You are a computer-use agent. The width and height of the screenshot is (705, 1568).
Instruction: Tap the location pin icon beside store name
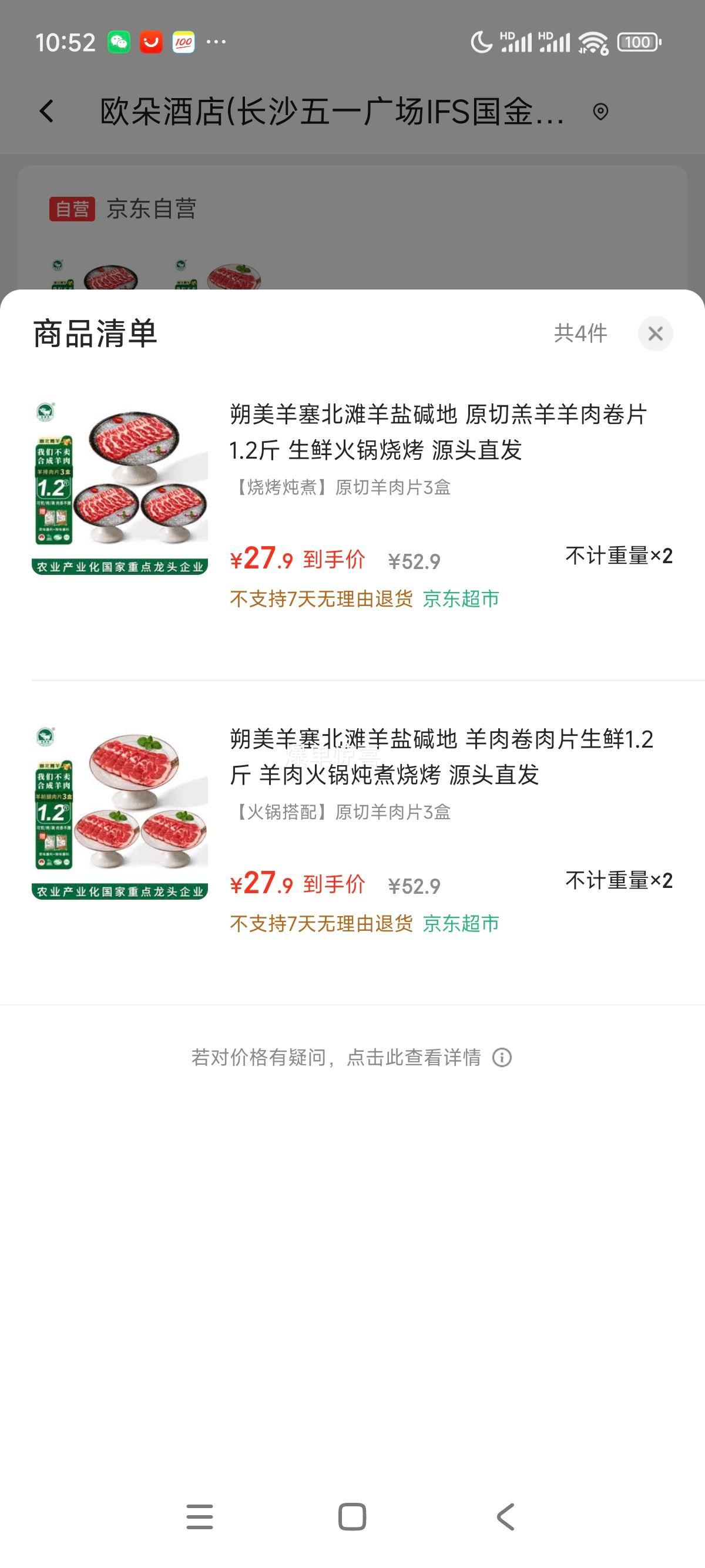[599, 113]
